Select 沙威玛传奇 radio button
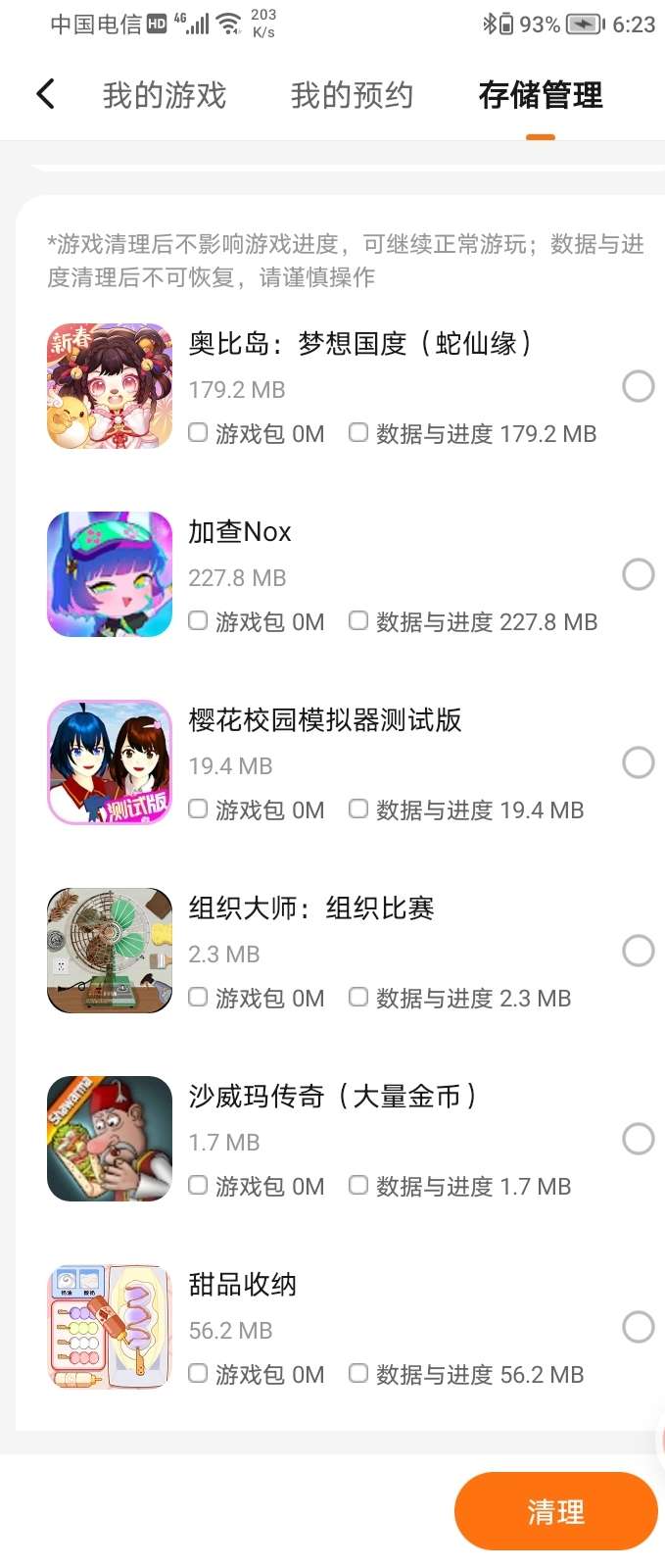665x1568 pixels. (639, 1139)
